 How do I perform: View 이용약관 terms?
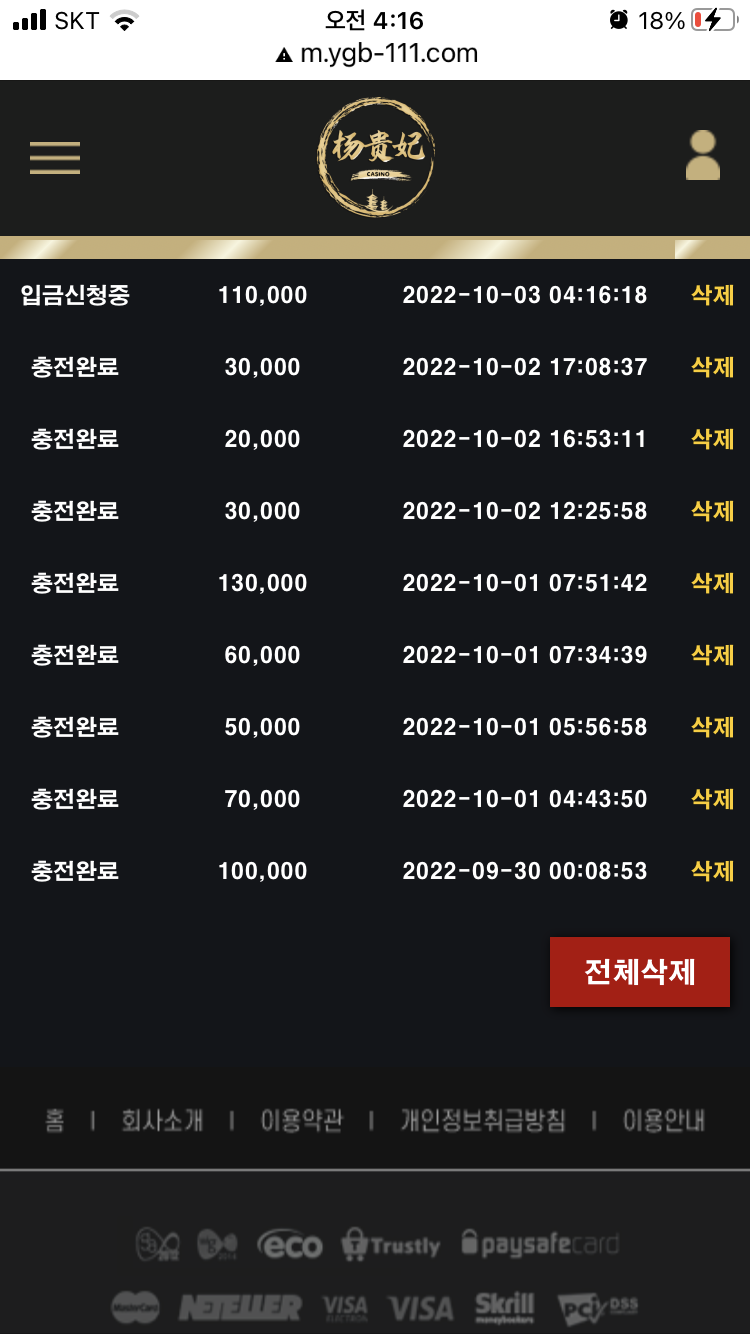coord(301,1120)
